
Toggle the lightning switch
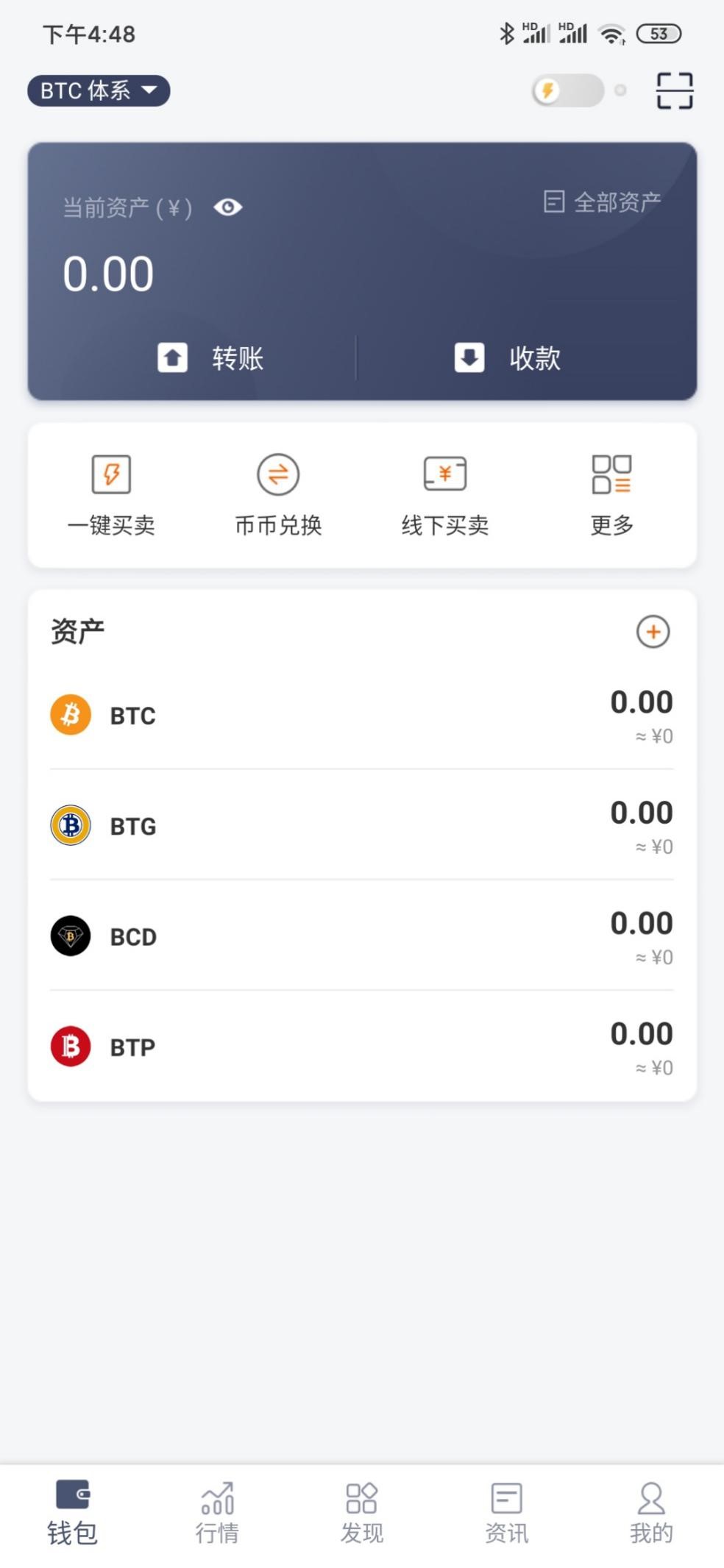pyautogui.click(x=567, y=90)
